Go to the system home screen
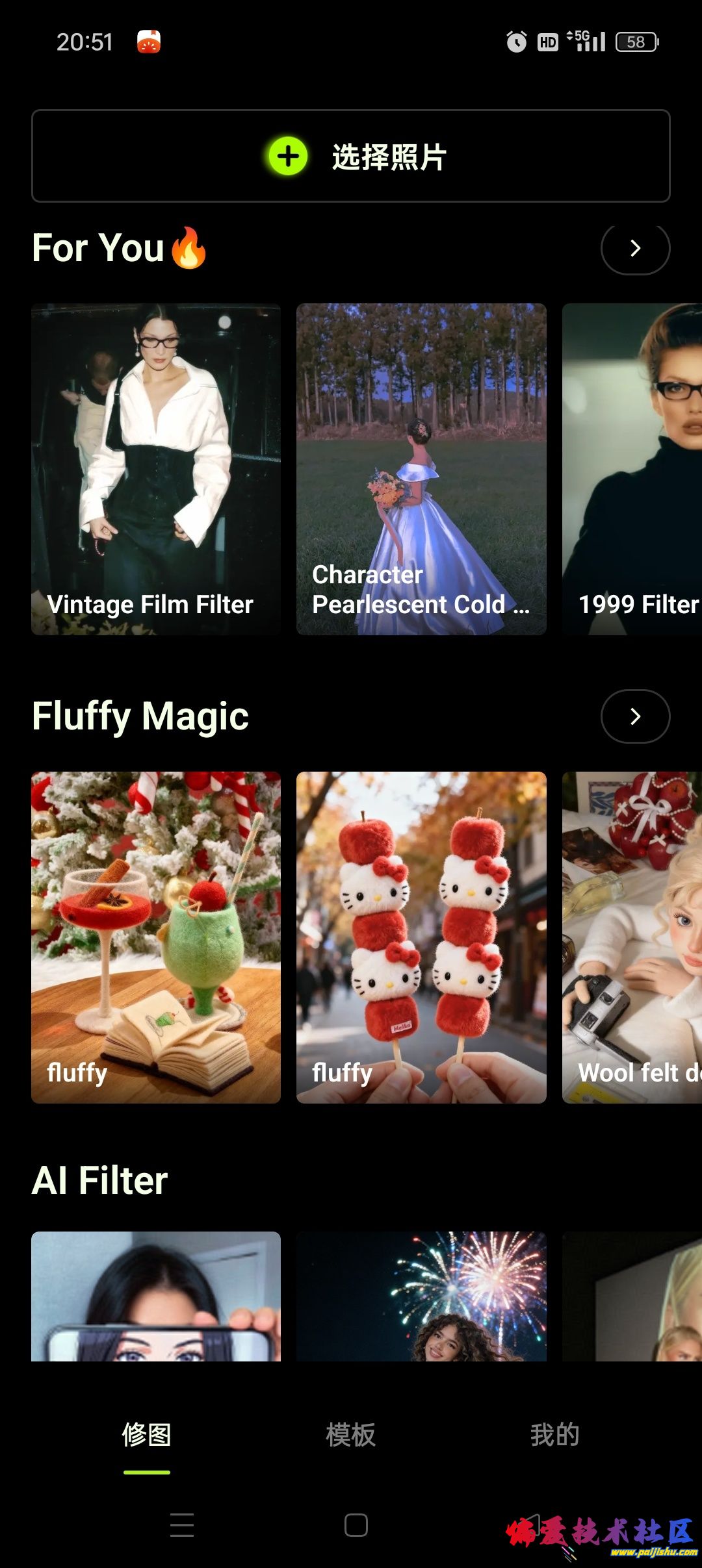702x1568 pixels. coord(356,1524)
